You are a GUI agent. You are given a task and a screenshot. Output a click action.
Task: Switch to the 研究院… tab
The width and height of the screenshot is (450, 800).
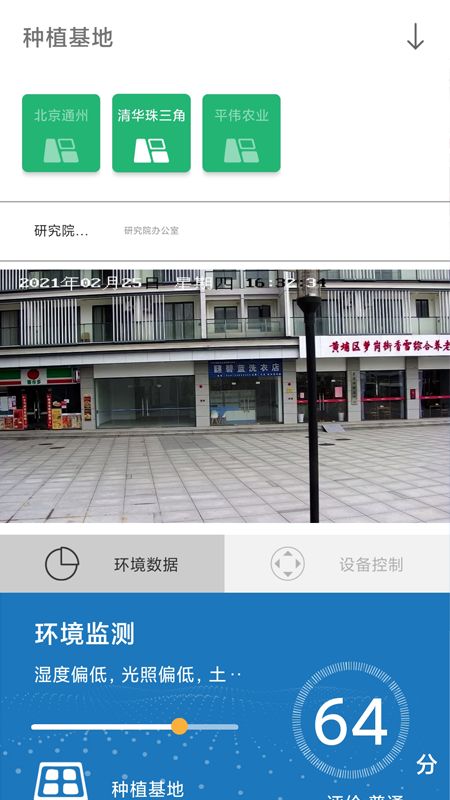pyautogui.click(x=61, y=231)
